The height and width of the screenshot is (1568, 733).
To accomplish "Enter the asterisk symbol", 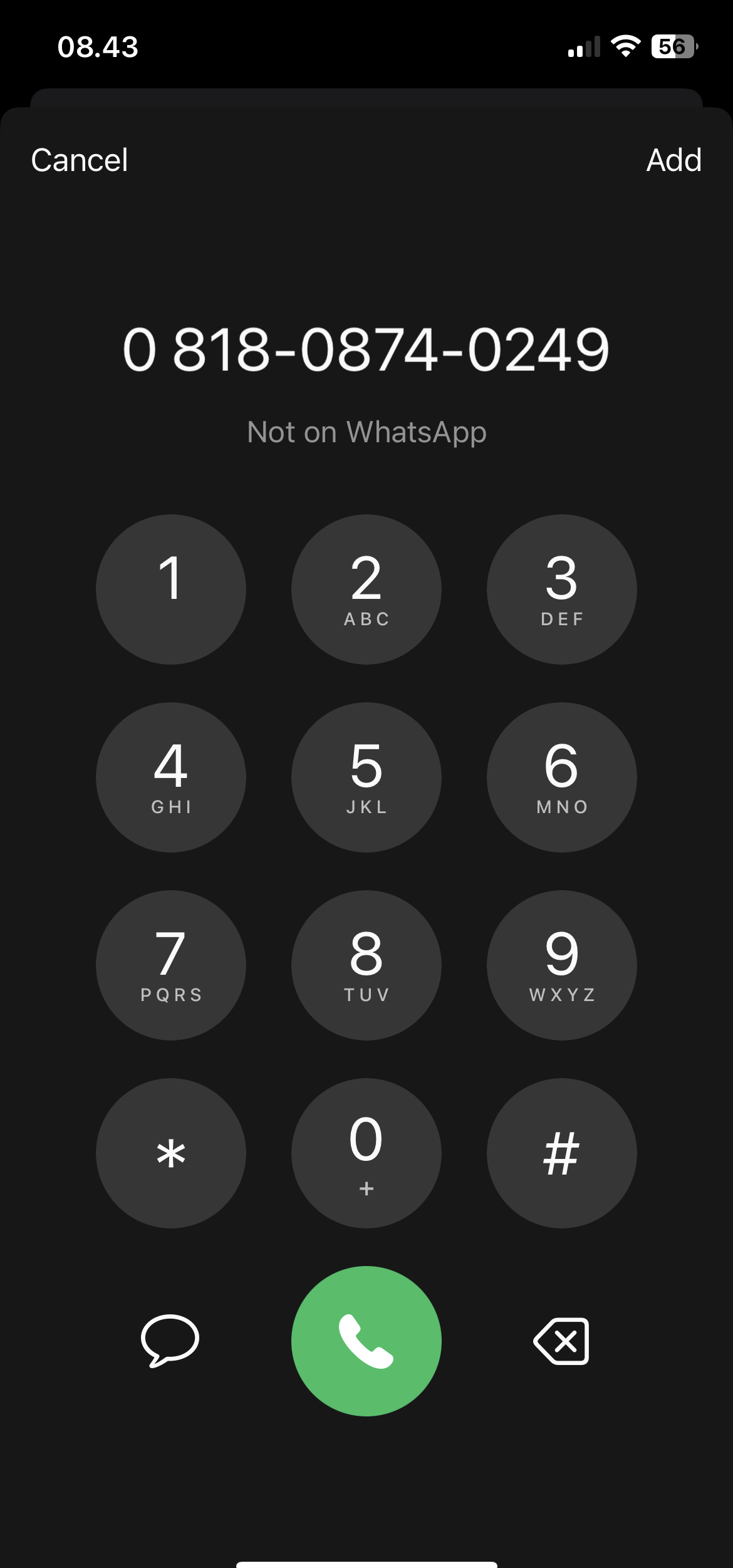I will (170, 1153).
